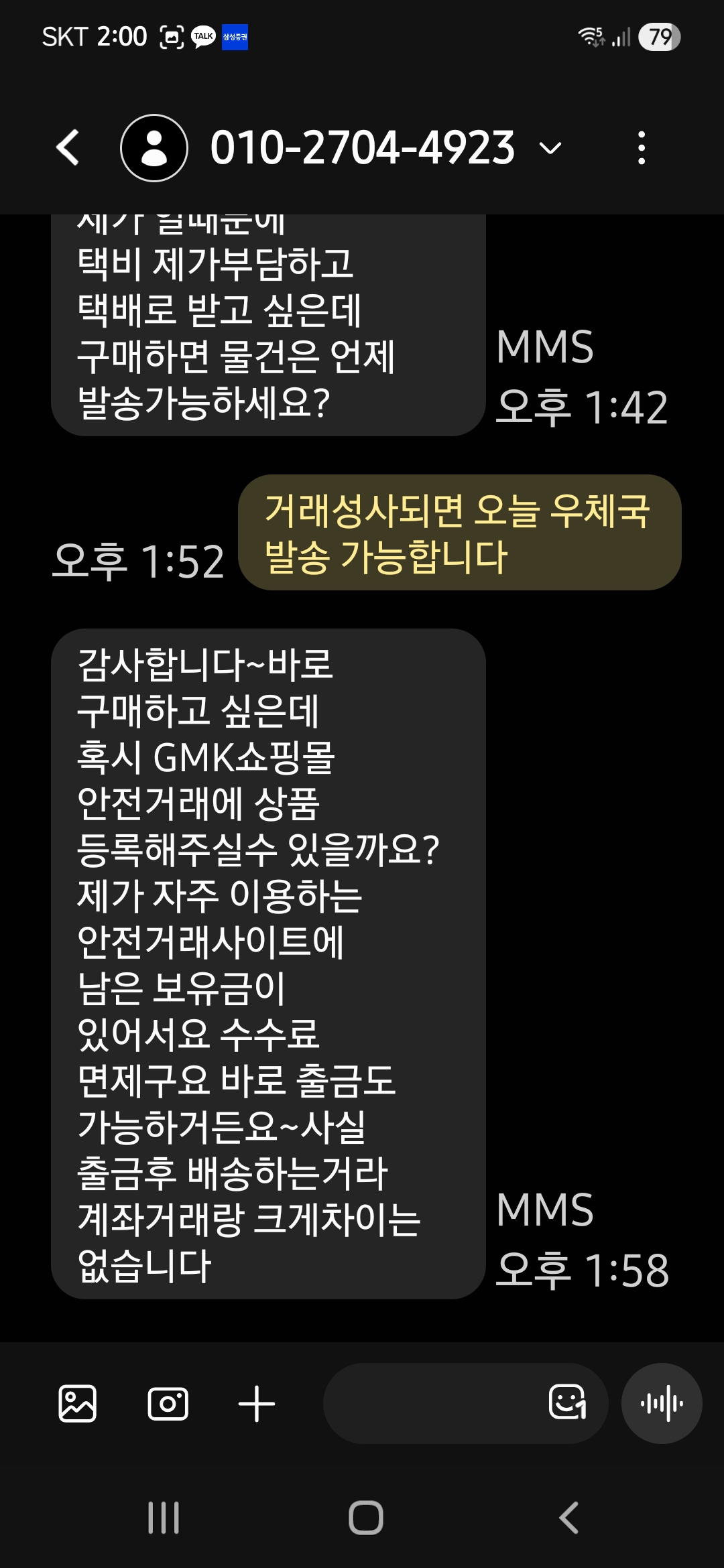
Task: Go to the home screen
Action: pos(366,1517)
